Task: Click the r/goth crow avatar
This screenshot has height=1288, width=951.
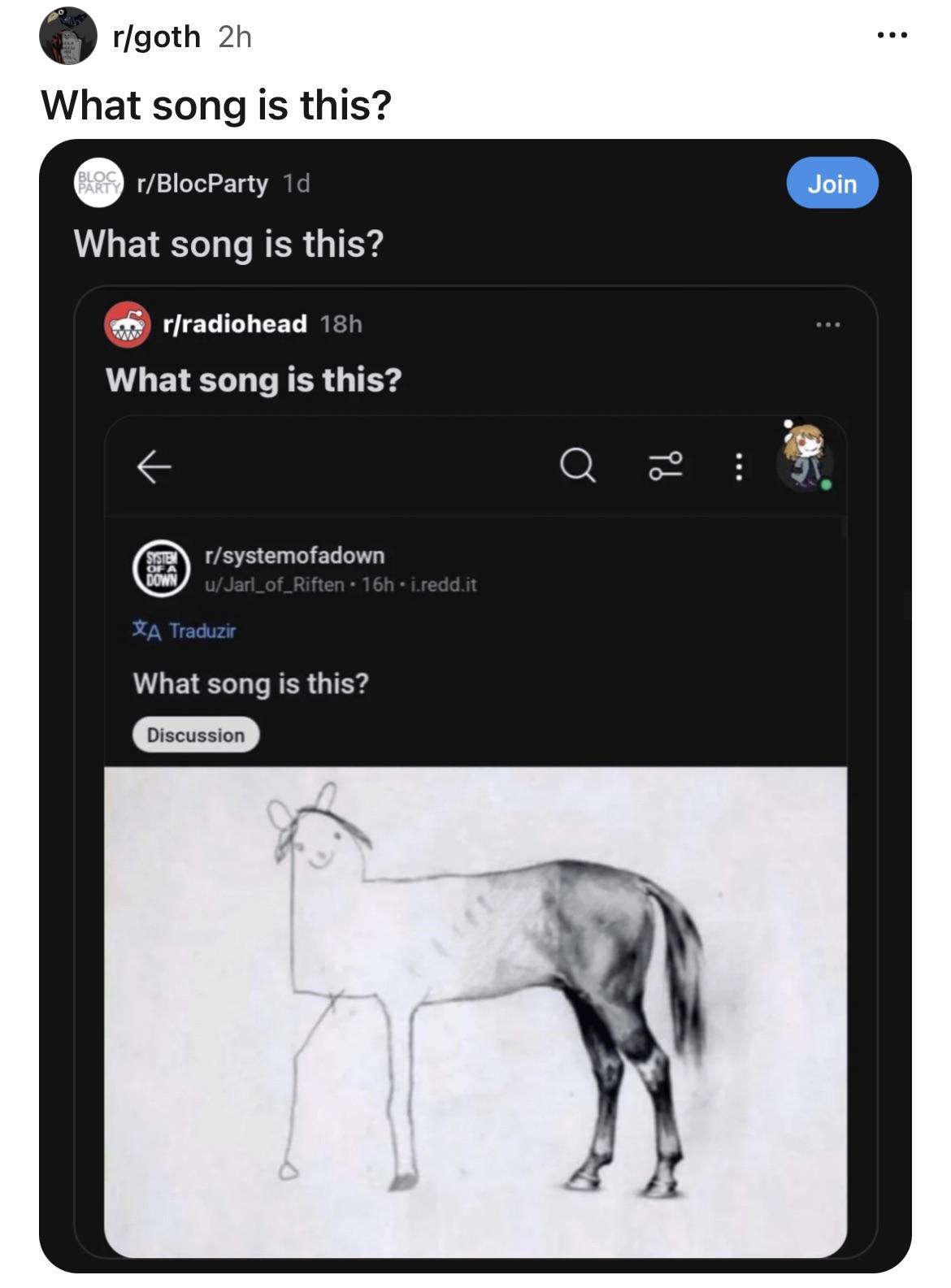Action: 68,35
